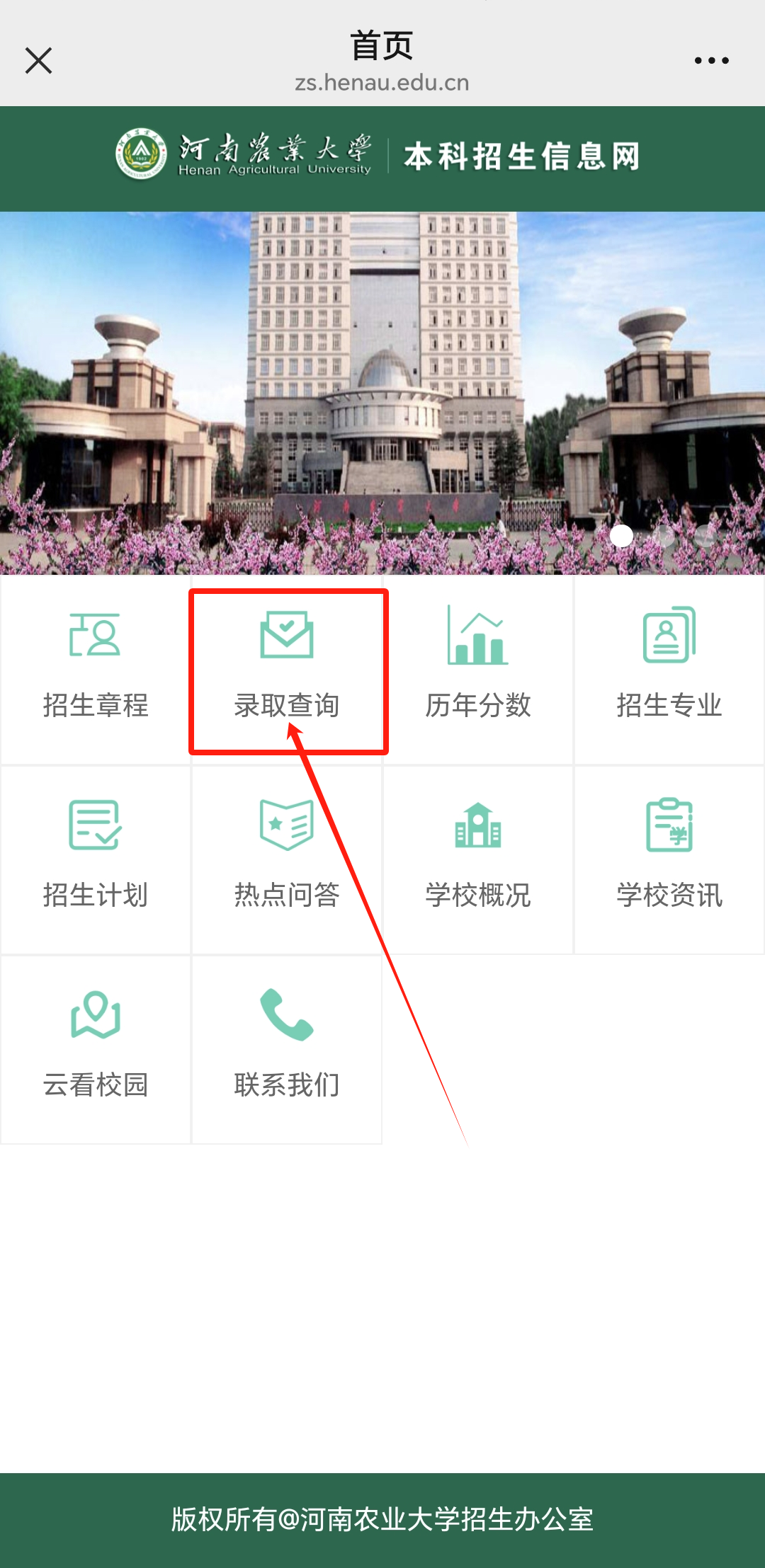The image size is (765, 1568).
Task: Select 录取查询 admission query
Action: click(x=287, y=669)
